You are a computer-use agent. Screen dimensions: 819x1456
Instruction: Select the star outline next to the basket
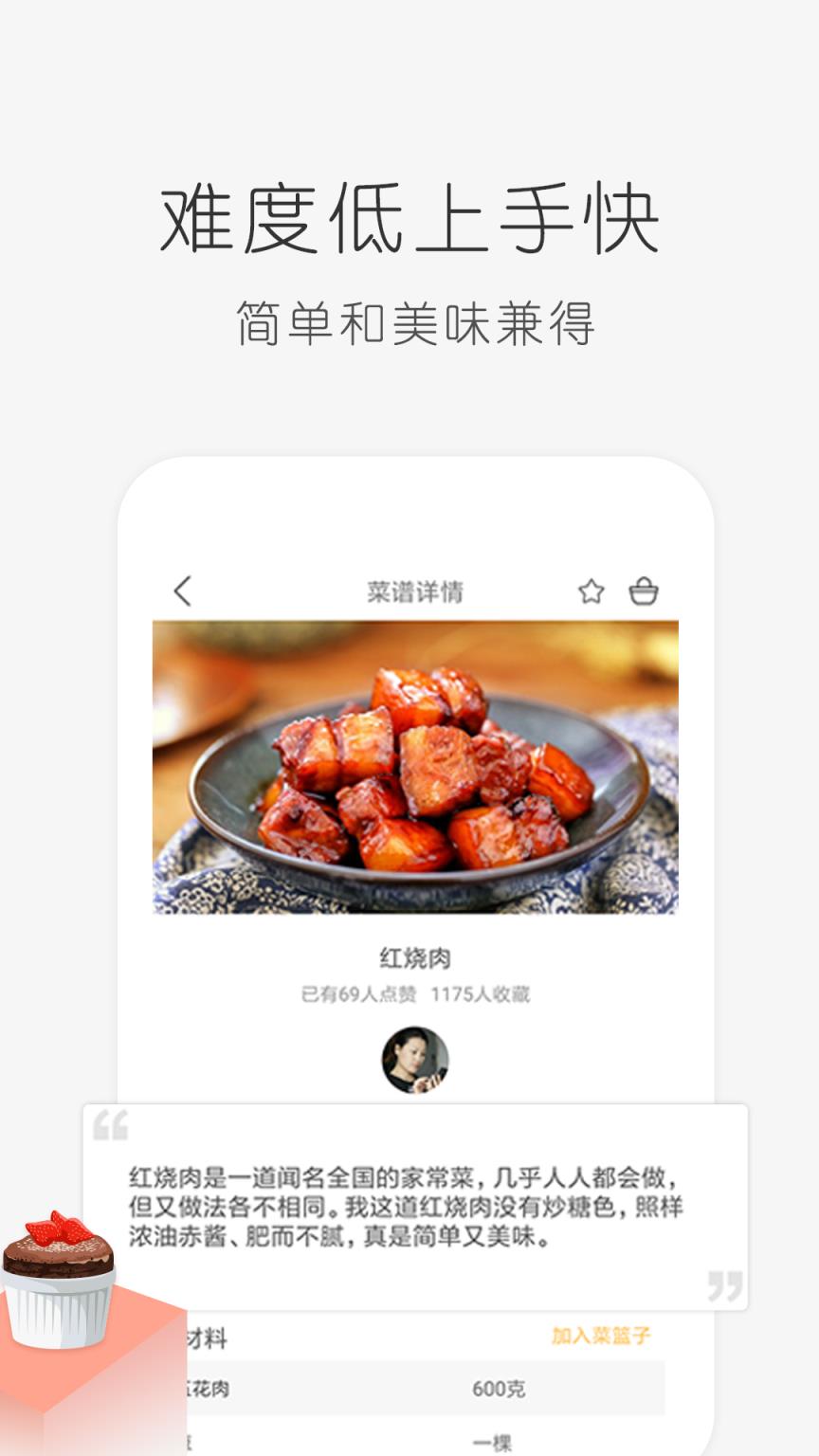[x=591, y=590]
